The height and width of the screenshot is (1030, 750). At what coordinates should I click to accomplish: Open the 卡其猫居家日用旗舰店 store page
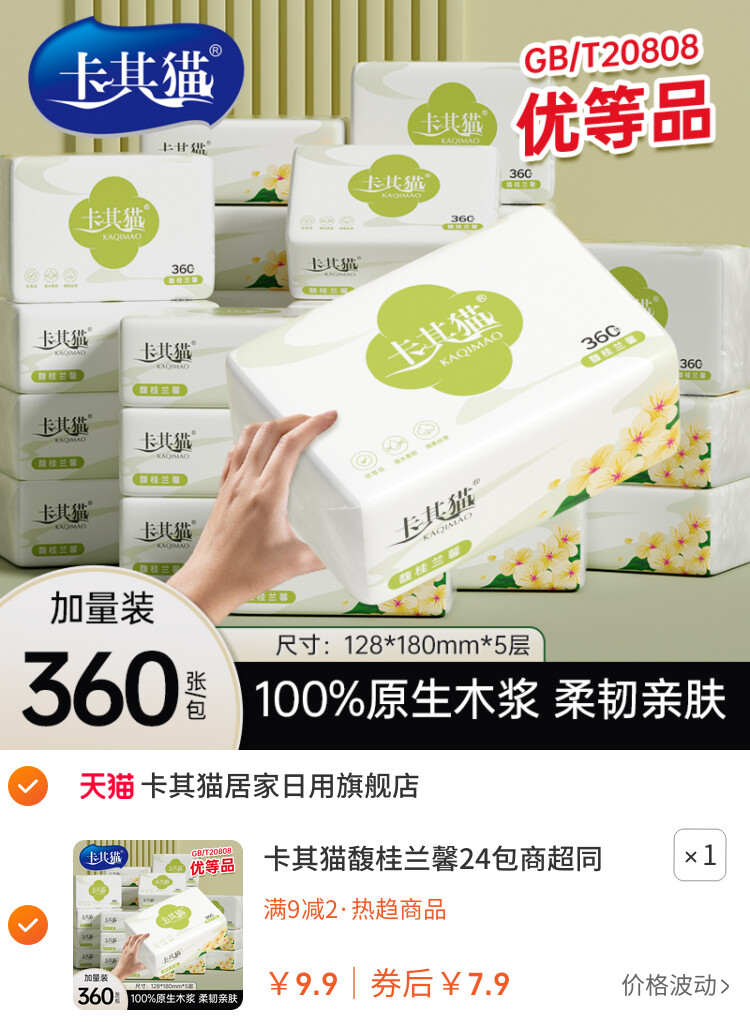[x=279, y=786]
